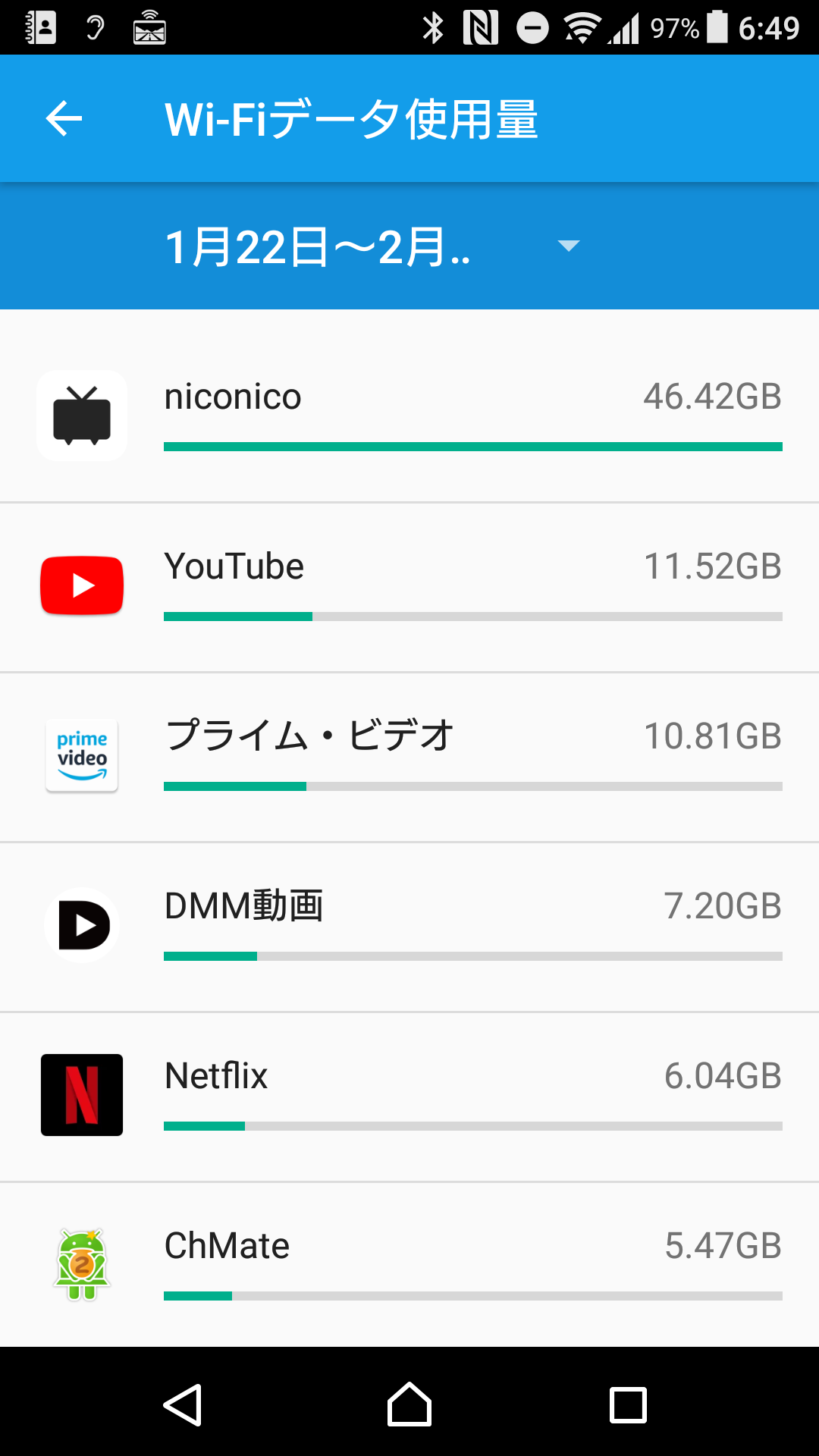View YouTube data usage details

coord(409,586)
